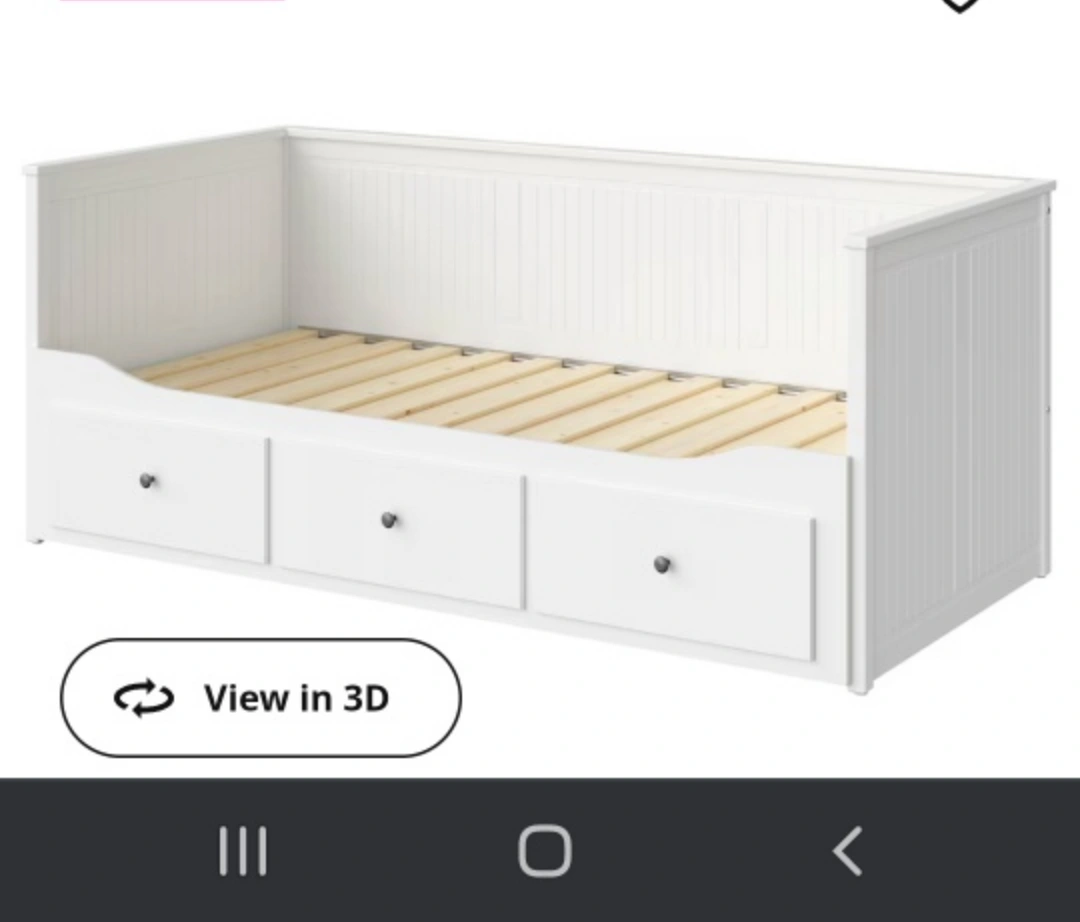Go back using the system back button

[x=847, y=852]
